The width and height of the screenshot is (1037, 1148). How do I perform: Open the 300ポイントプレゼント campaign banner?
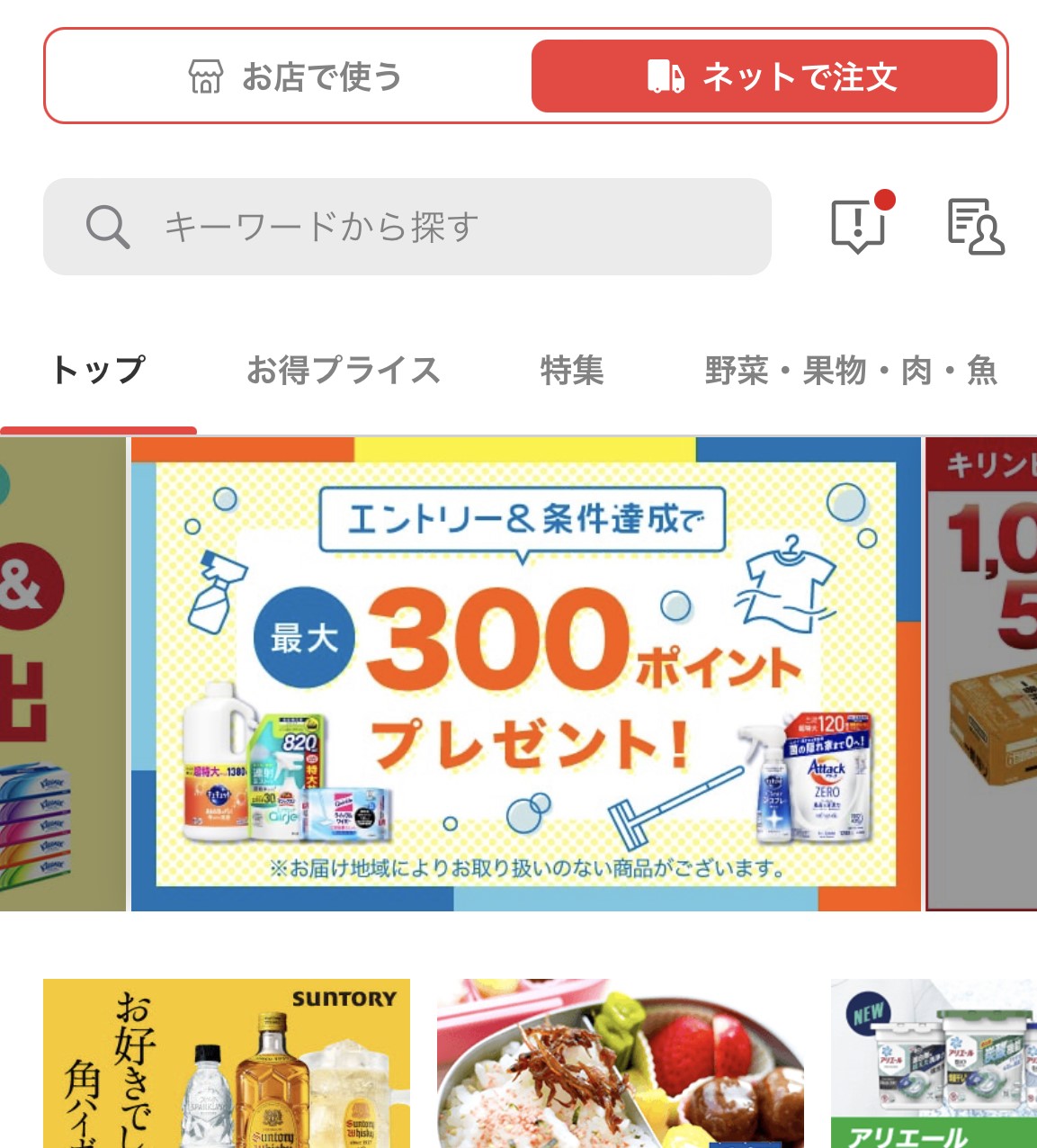[526, 675]
